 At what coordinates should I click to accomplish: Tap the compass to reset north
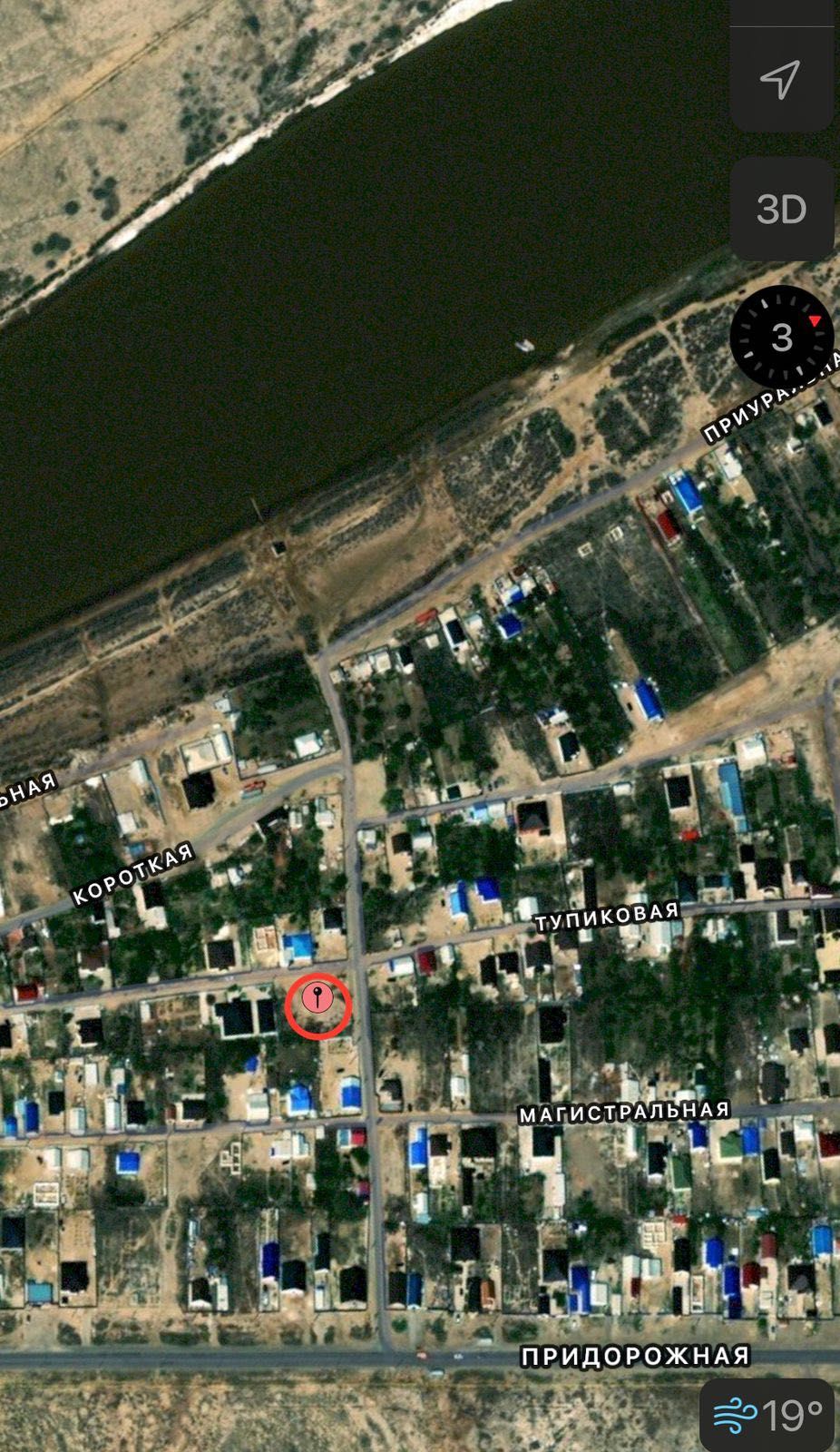(x=781, y=337)
